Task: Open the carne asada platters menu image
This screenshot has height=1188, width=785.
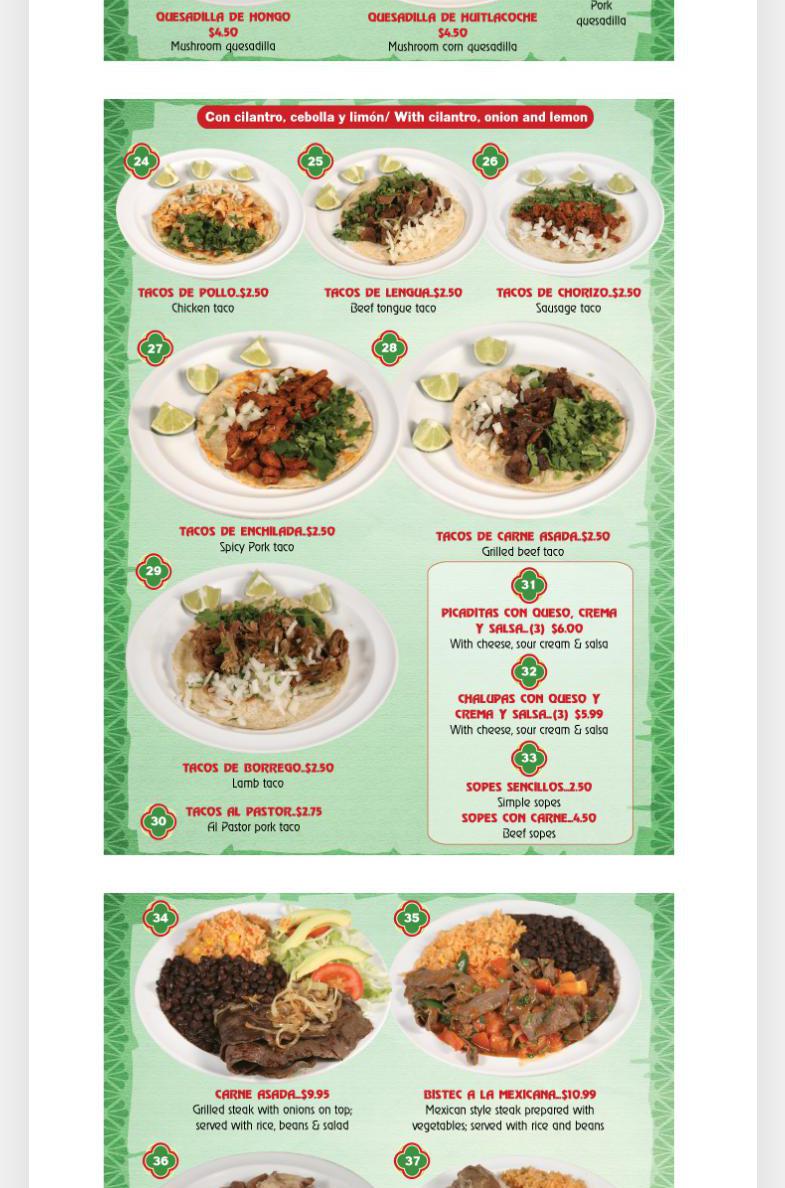Action: coord(388,1040)
